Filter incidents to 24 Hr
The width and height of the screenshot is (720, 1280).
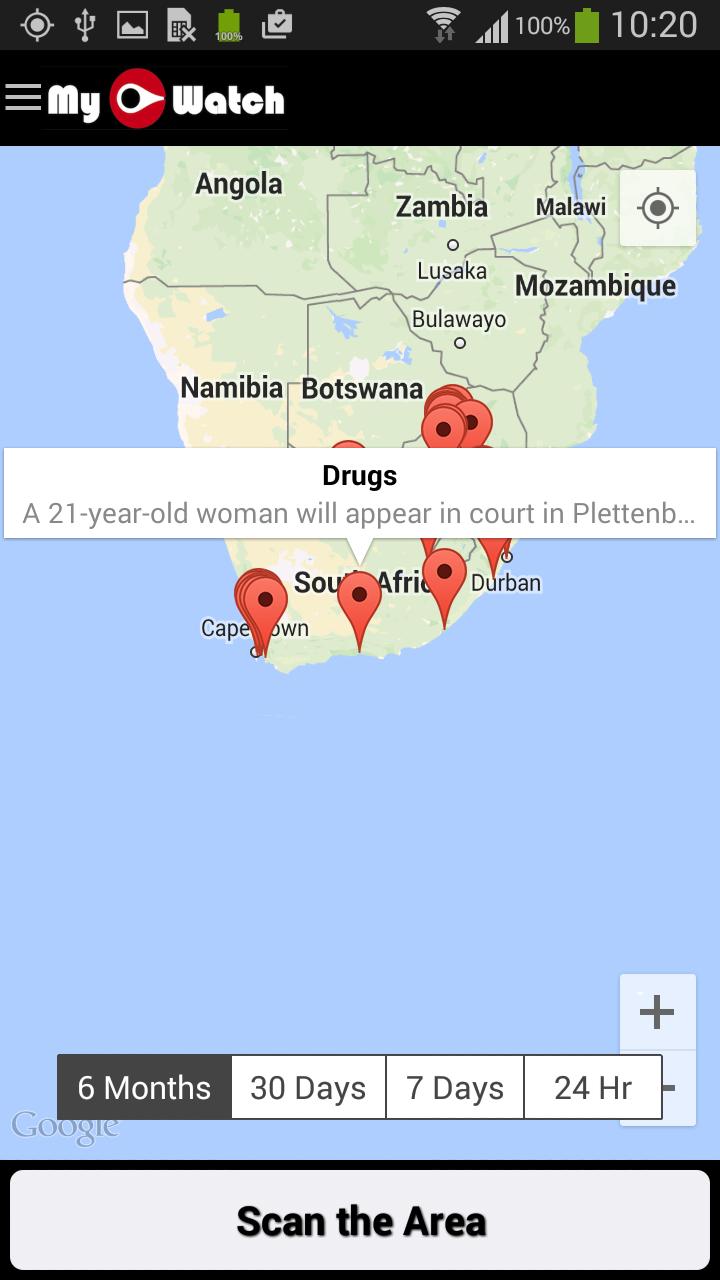pos(593,1087)
